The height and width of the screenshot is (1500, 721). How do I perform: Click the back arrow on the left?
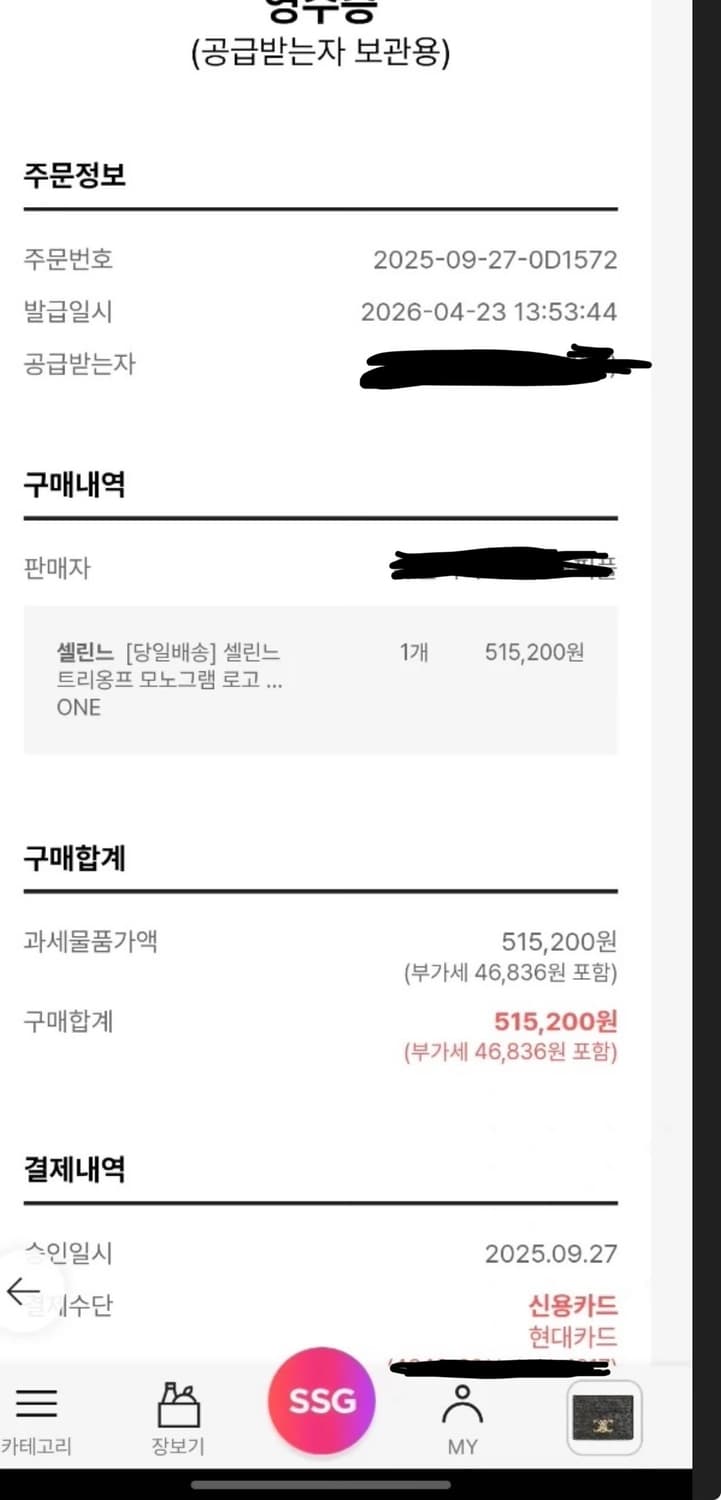[x=20, y=1292]
